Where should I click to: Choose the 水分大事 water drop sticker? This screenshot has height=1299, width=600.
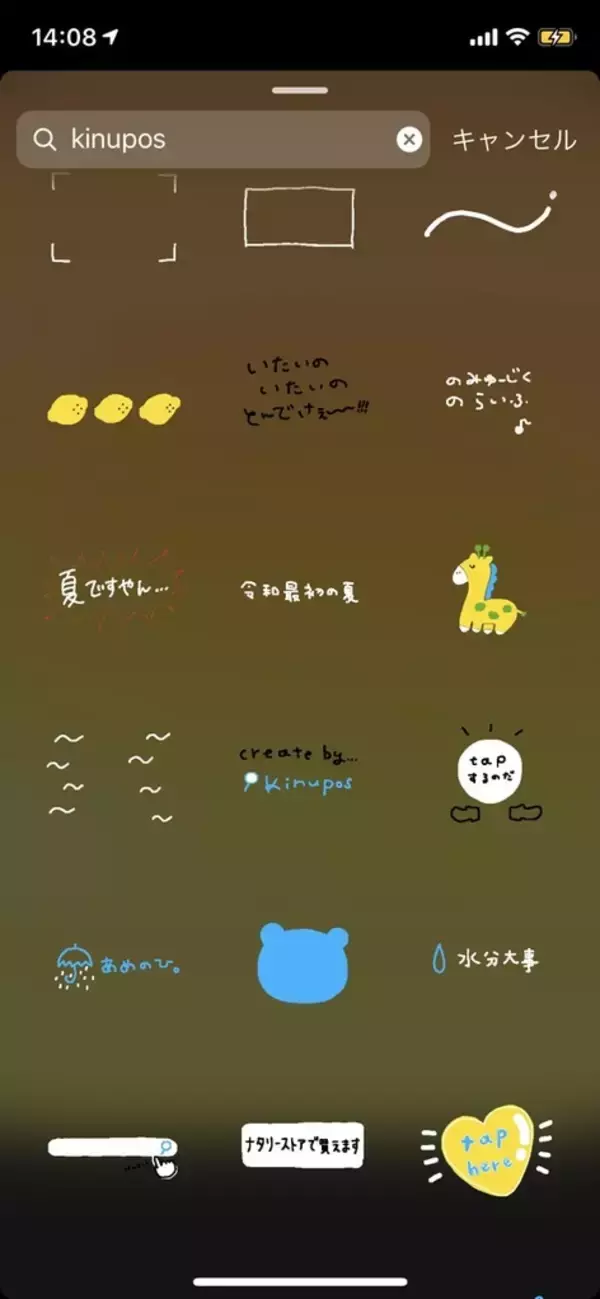[x=485, y=960]
